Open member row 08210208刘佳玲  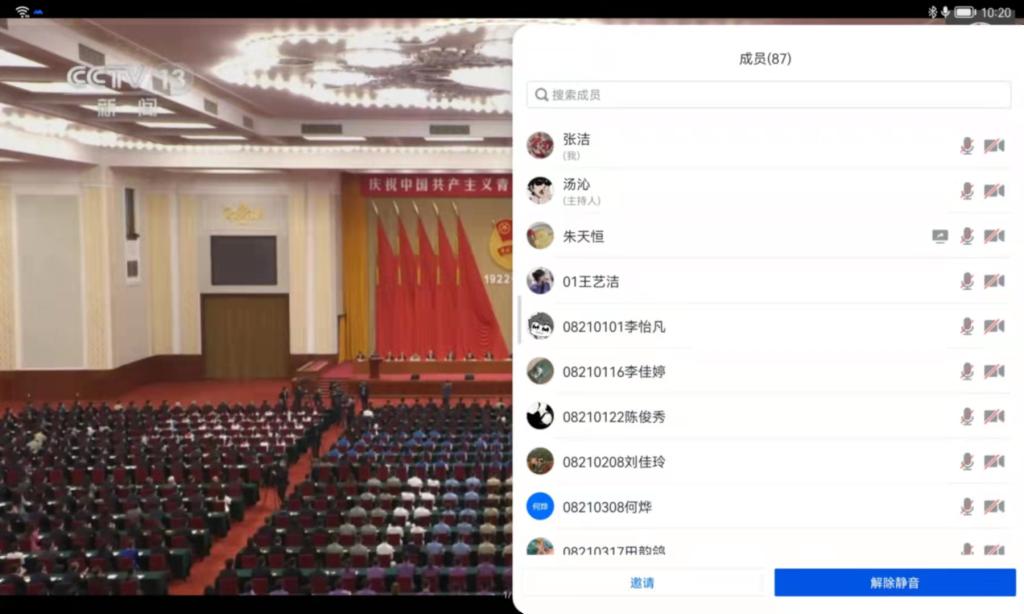pos(740,461)
